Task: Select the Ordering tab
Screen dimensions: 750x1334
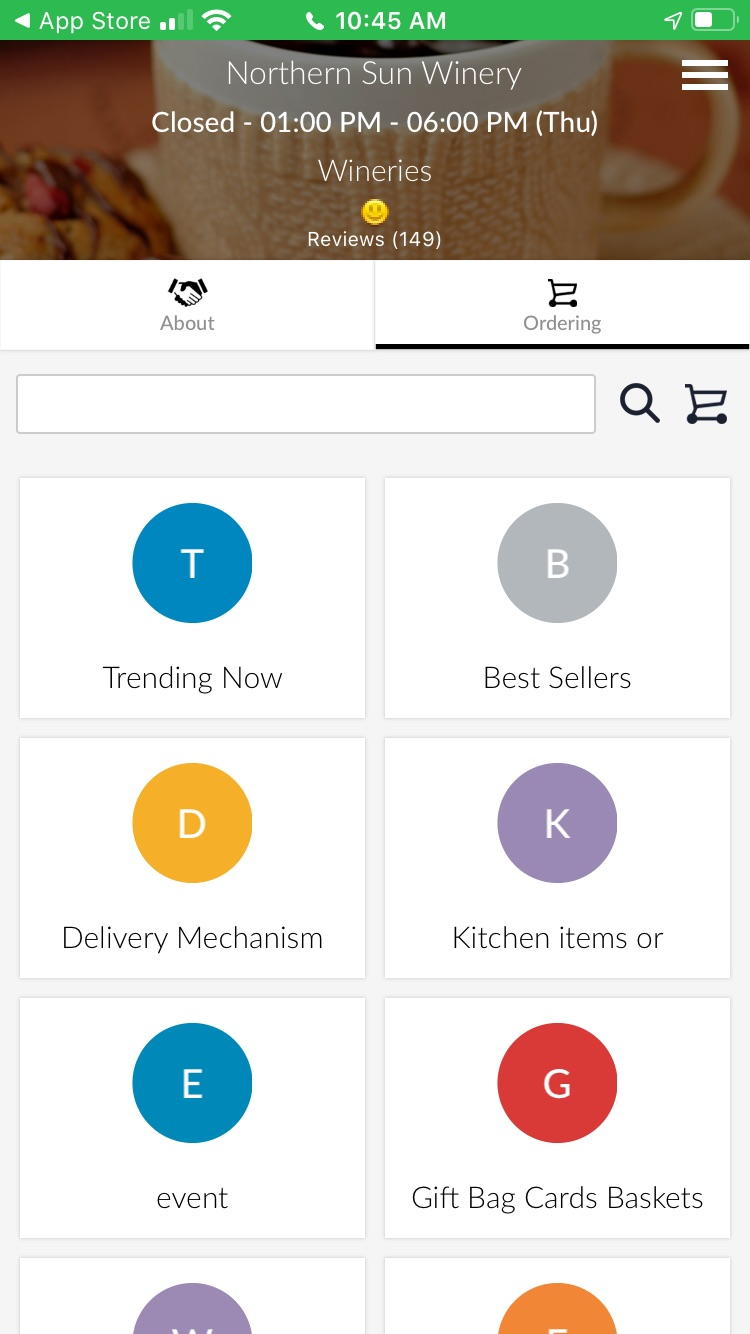Action: [x=562, y=305]
